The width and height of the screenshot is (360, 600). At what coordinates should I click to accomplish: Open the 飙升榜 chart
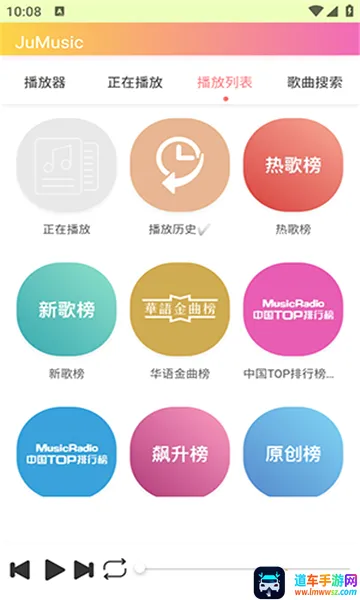[180, 452]
